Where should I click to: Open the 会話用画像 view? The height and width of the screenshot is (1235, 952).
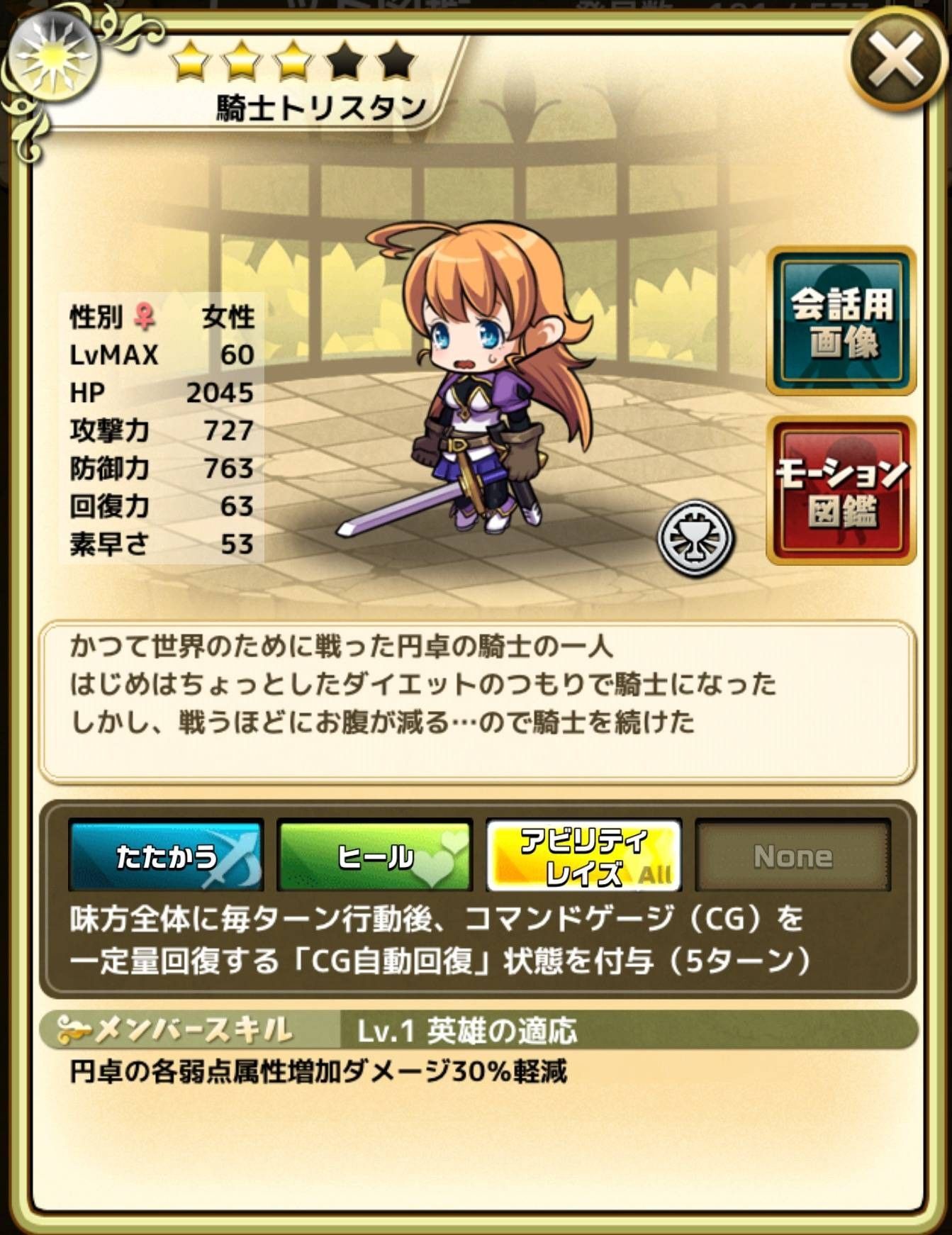point(841,321)
